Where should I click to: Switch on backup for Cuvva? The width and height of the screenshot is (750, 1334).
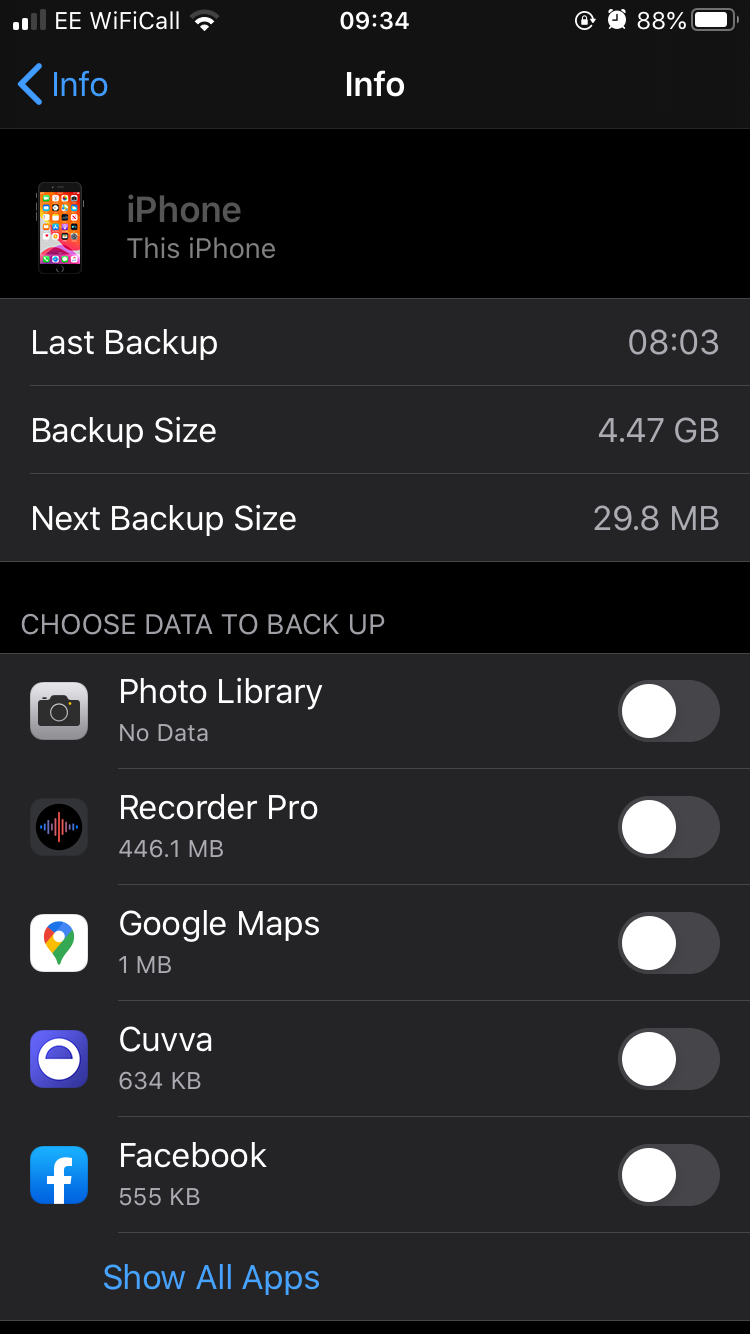[x=668, y=1059]
